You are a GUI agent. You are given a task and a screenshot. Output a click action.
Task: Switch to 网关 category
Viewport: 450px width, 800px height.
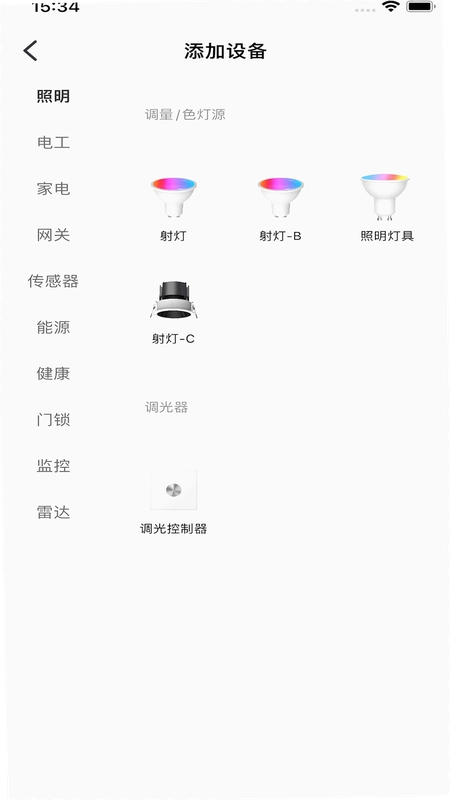point(53,235)
